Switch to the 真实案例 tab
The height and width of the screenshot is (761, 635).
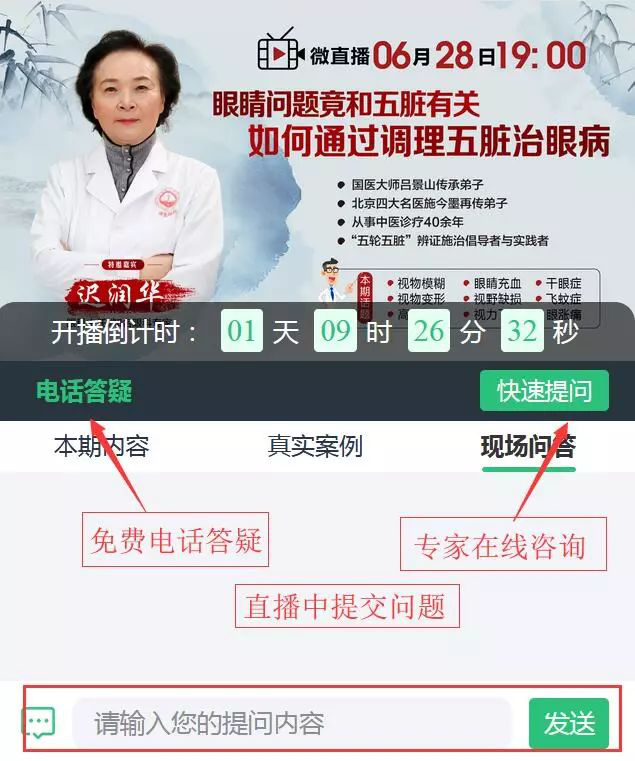pyautogui.click(x=315, y=447)
